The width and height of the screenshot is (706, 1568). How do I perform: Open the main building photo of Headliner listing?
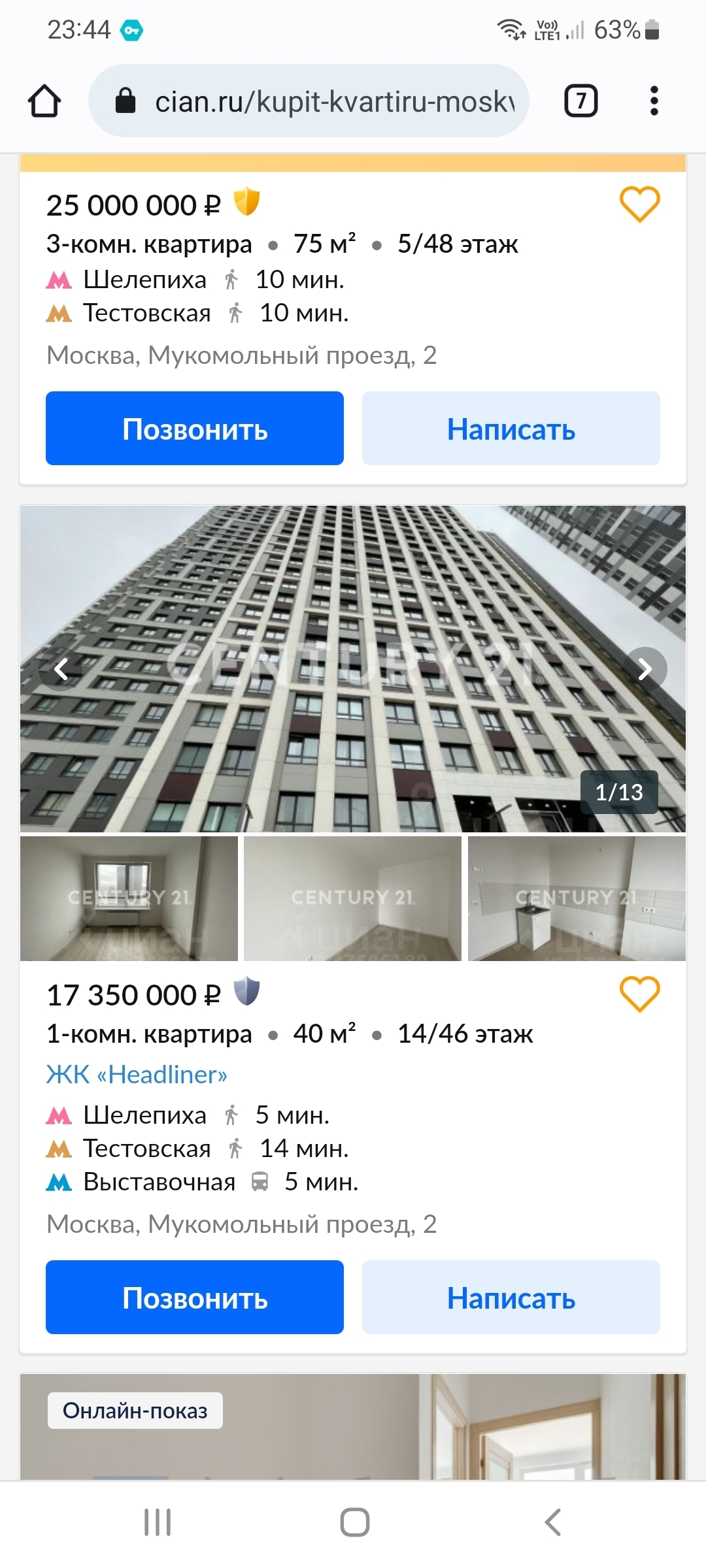(353, 669)
